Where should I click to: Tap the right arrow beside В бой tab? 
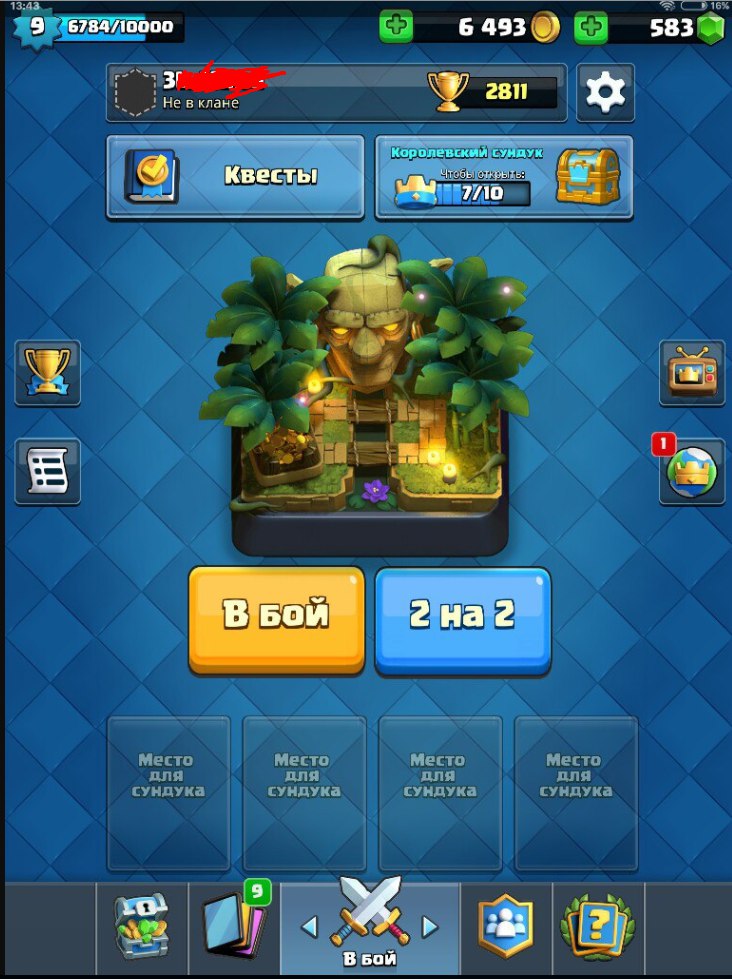[x=430, y=927]
